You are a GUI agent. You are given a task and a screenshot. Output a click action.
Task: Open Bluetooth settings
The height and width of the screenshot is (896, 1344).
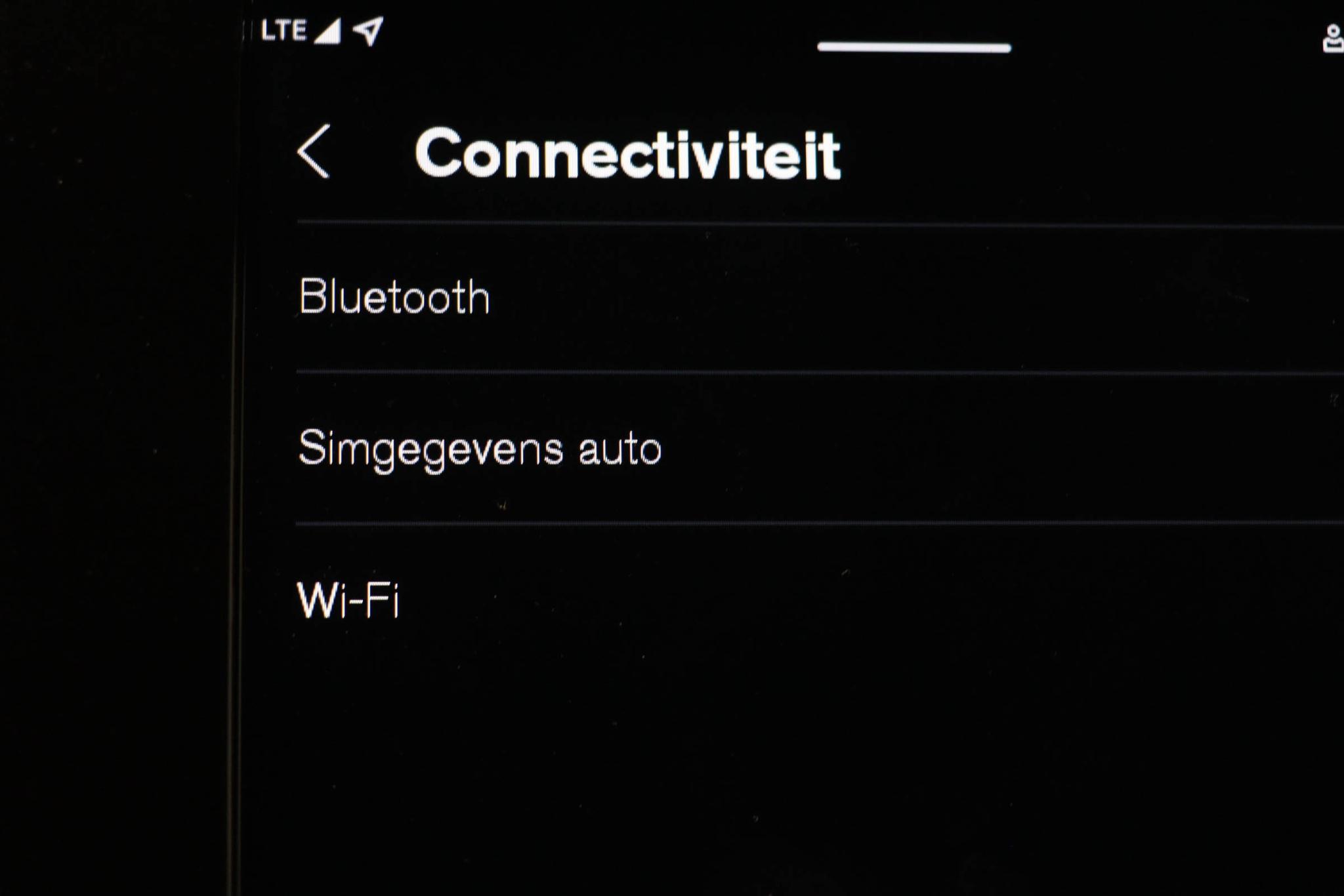394,297
